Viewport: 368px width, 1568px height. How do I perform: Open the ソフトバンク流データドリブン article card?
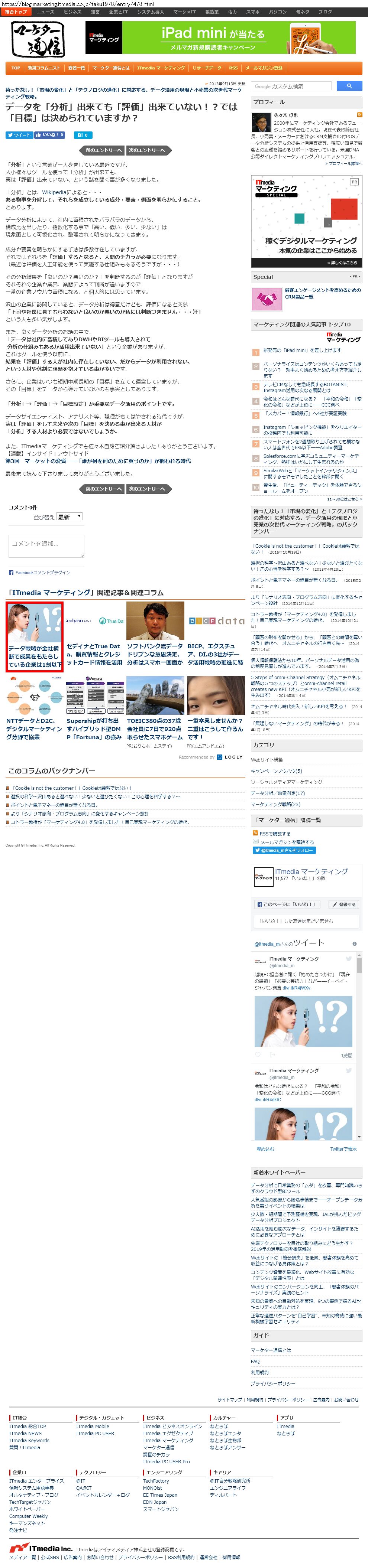155,634
